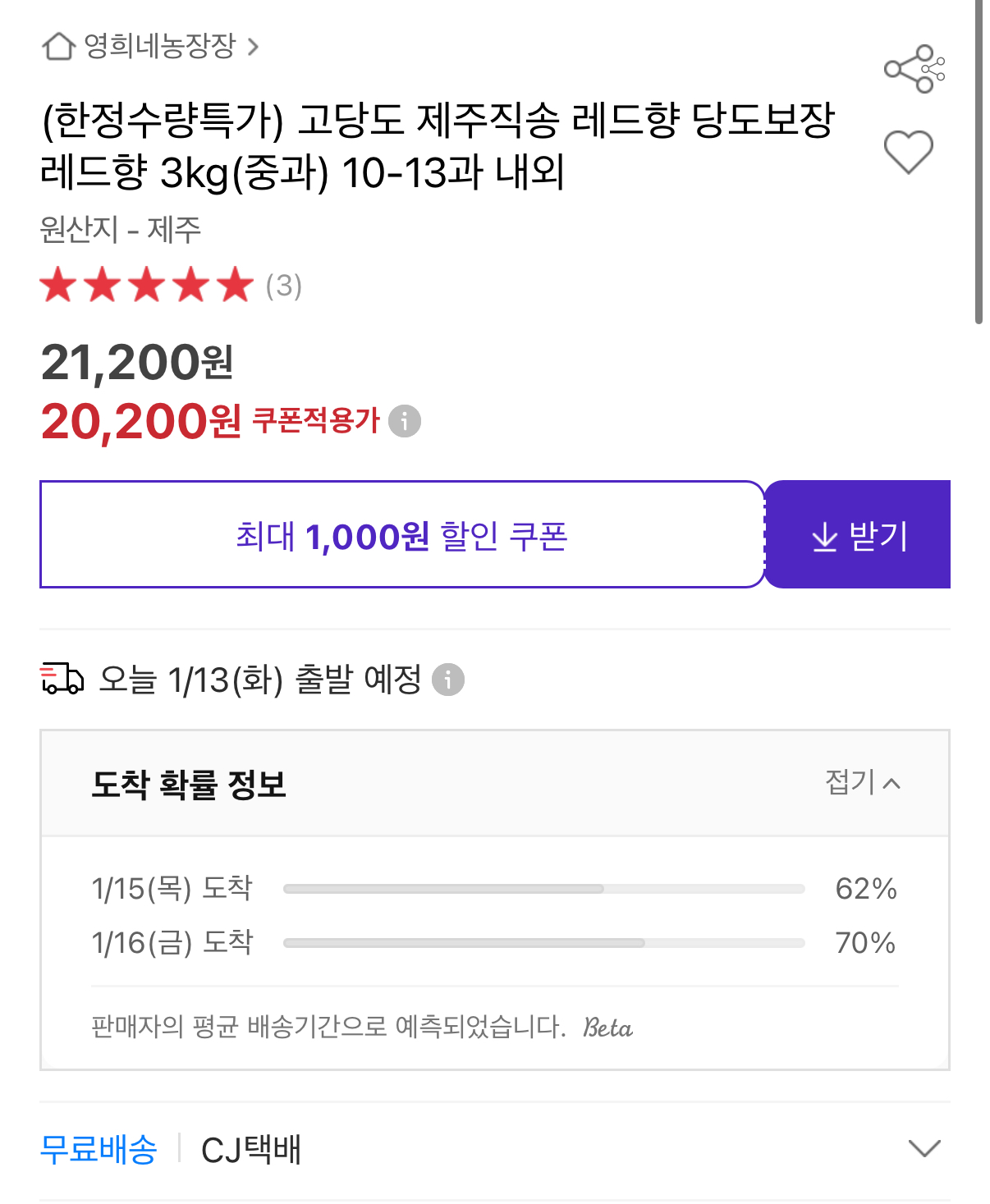Toggle the coupon banner selection

pos(401,534)
